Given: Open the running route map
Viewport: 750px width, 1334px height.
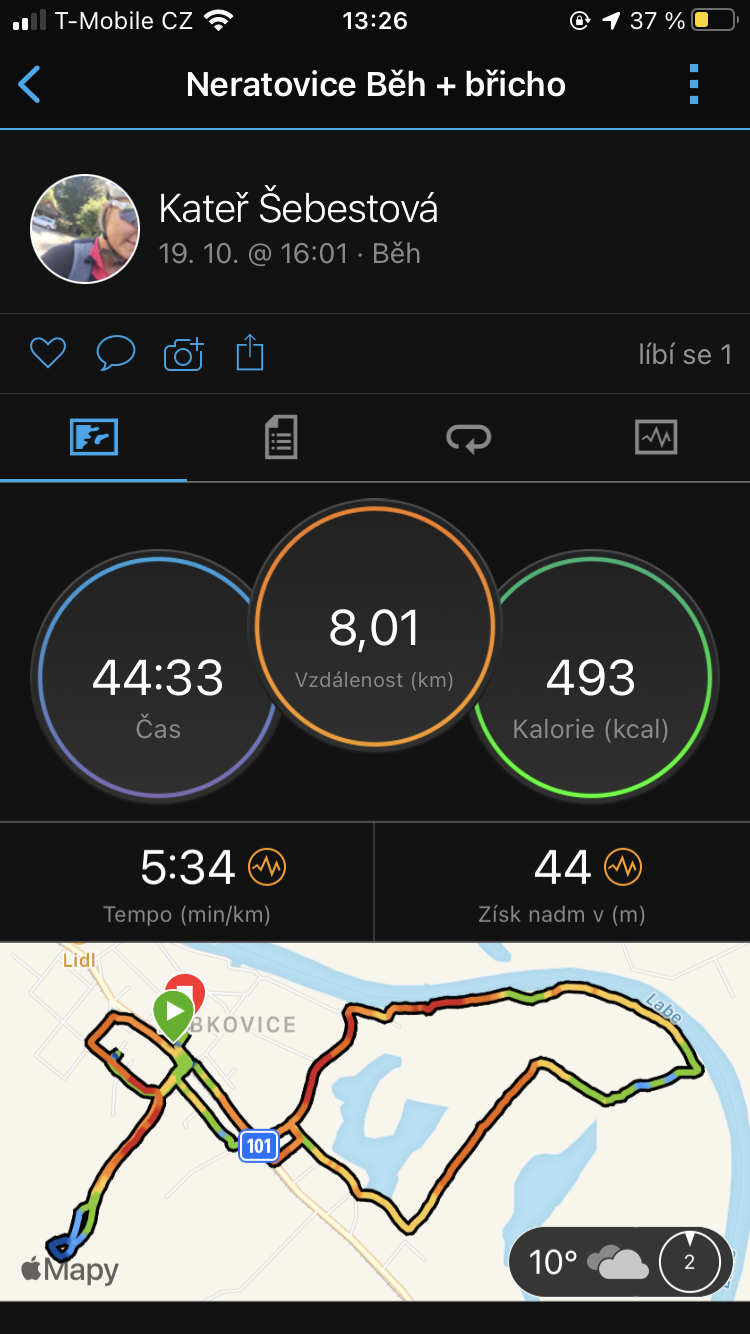Looking at the screenshot, I should click(375, 1121).
